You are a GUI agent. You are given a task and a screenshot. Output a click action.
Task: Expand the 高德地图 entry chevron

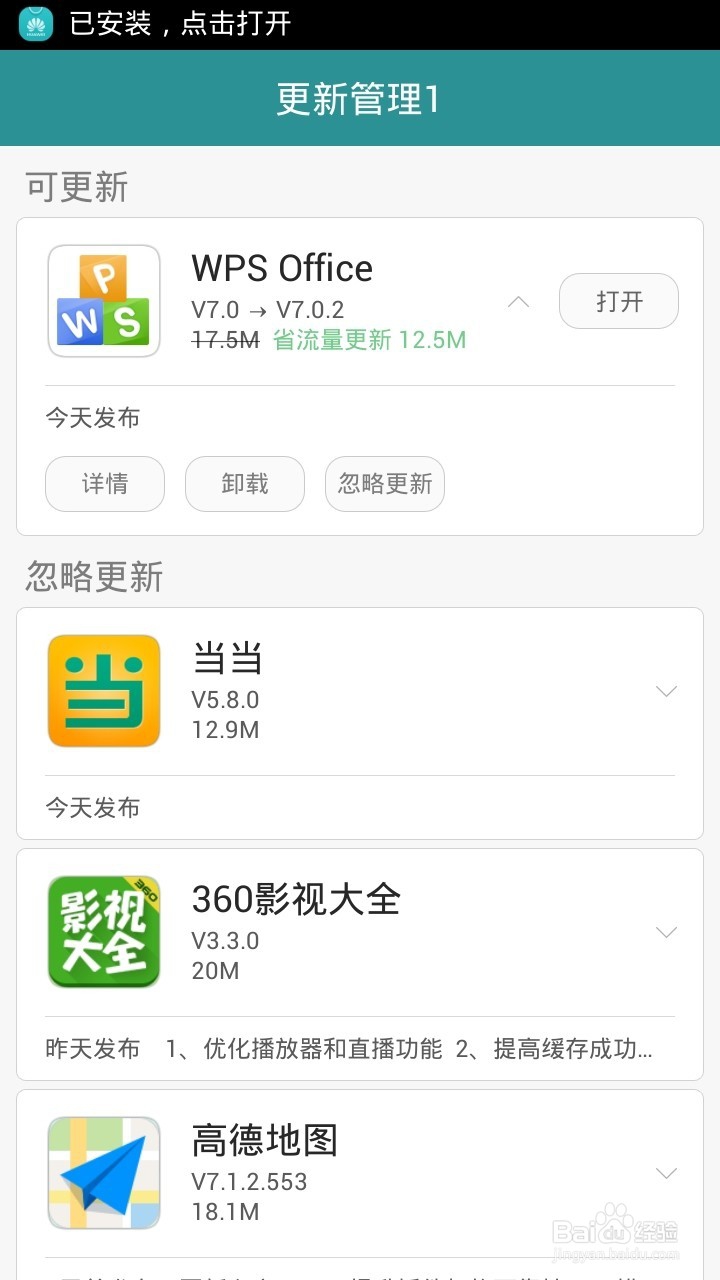coord(666,1173)
